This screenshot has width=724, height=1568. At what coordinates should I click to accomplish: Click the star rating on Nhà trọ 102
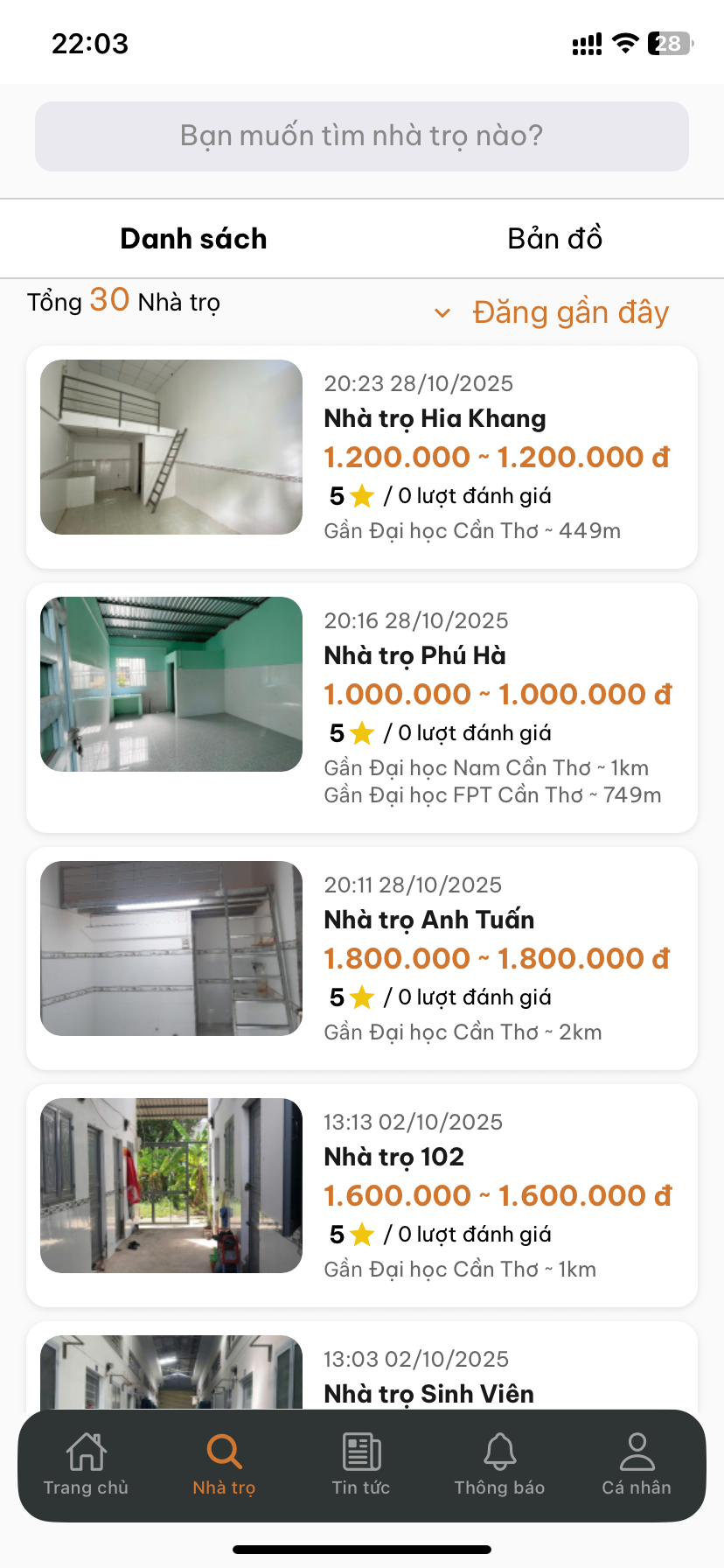[364, 1233]
